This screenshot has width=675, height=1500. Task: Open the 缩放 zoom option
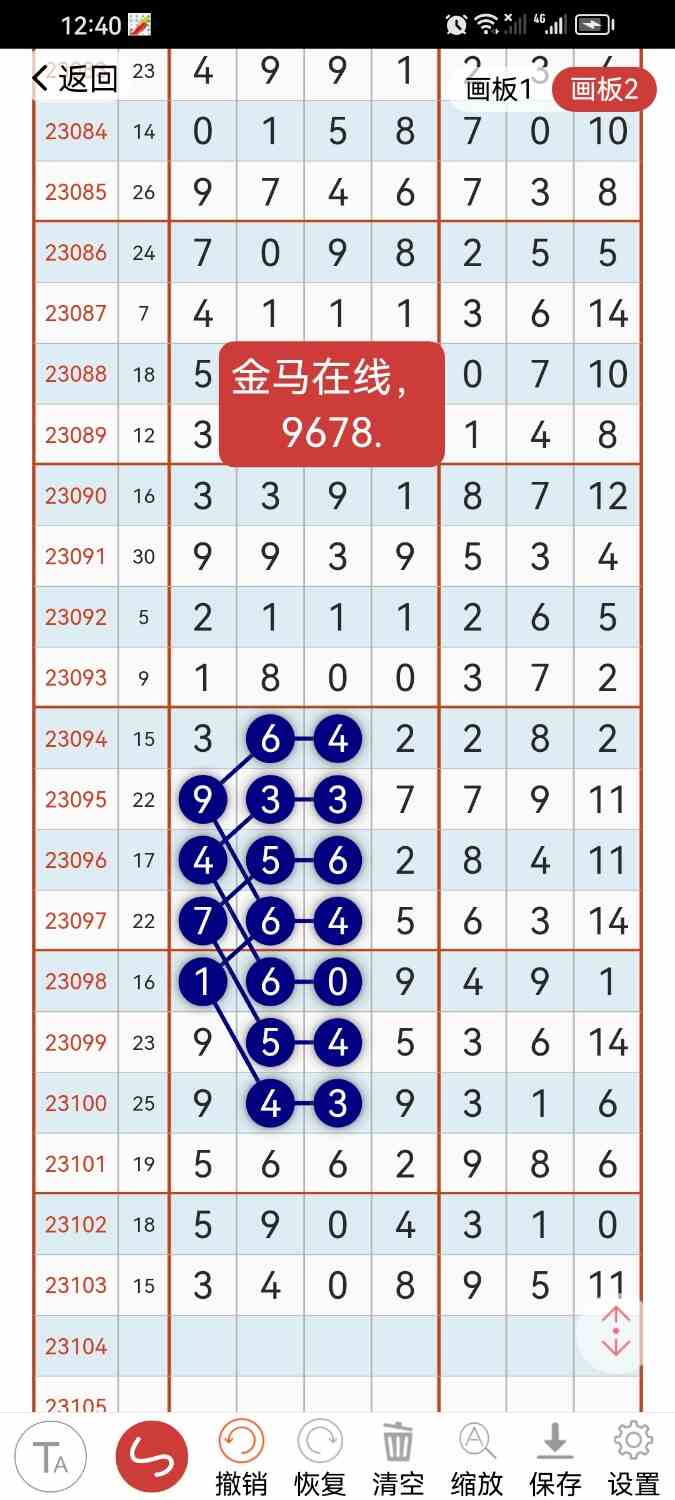(x=477, y=1459)
